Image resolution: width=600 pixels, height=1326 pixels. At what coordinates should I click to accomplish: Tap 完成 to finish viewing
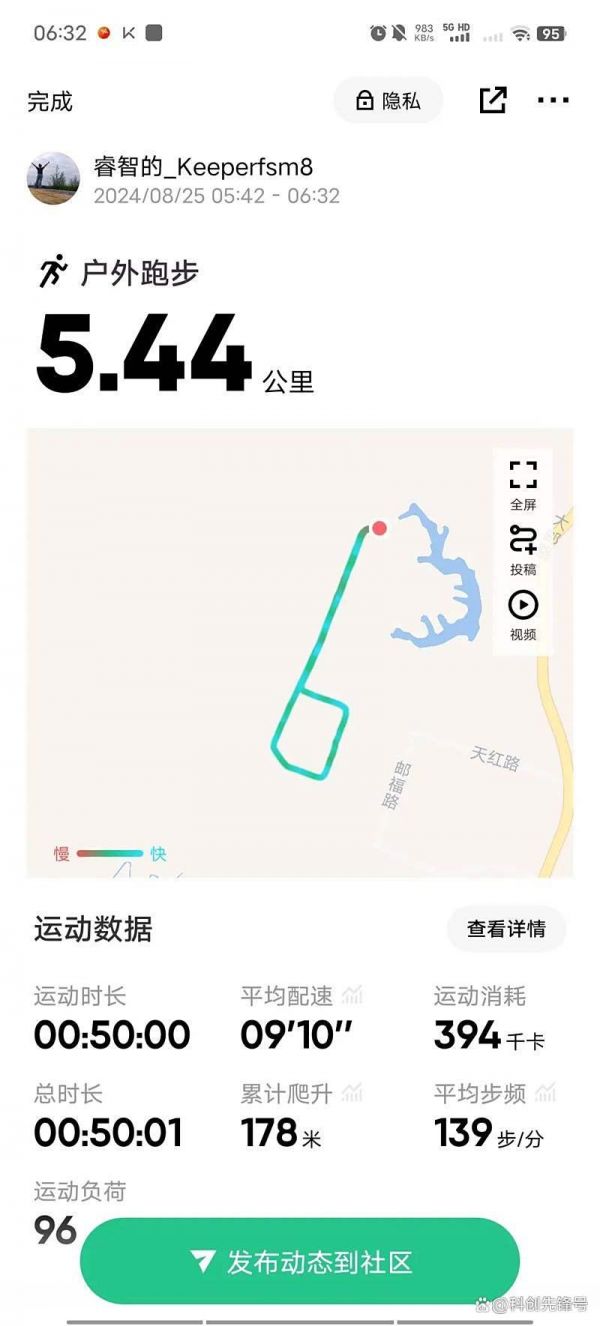pyautogui.click(x=50, y=101)
